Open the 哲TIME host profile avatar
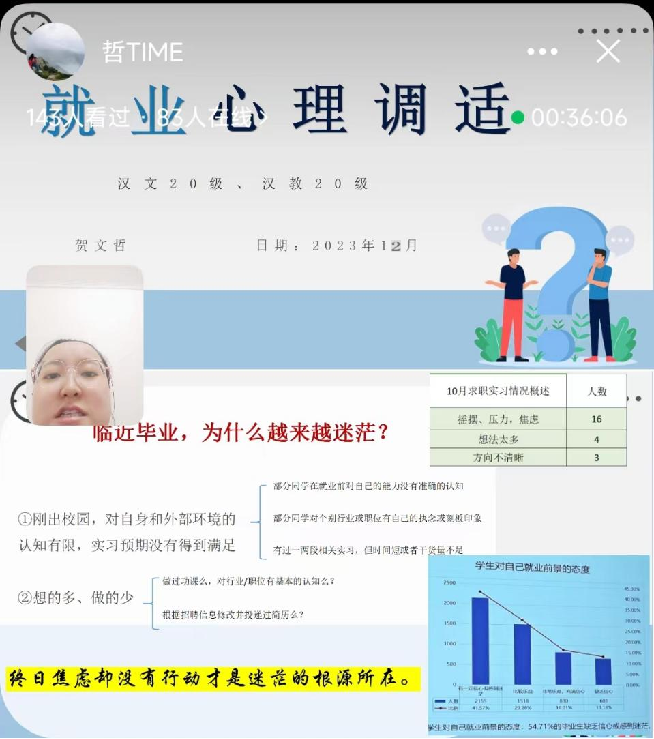Viewport: 654px width, 739px height. (56, 52)
